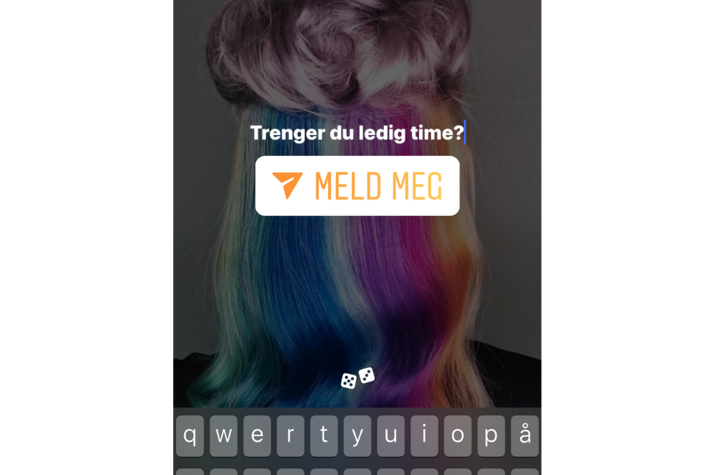This screenshot has width=715, height=475.
Task: Tap the MELD MEG sticker button
Action: click(x=357, y=186)
